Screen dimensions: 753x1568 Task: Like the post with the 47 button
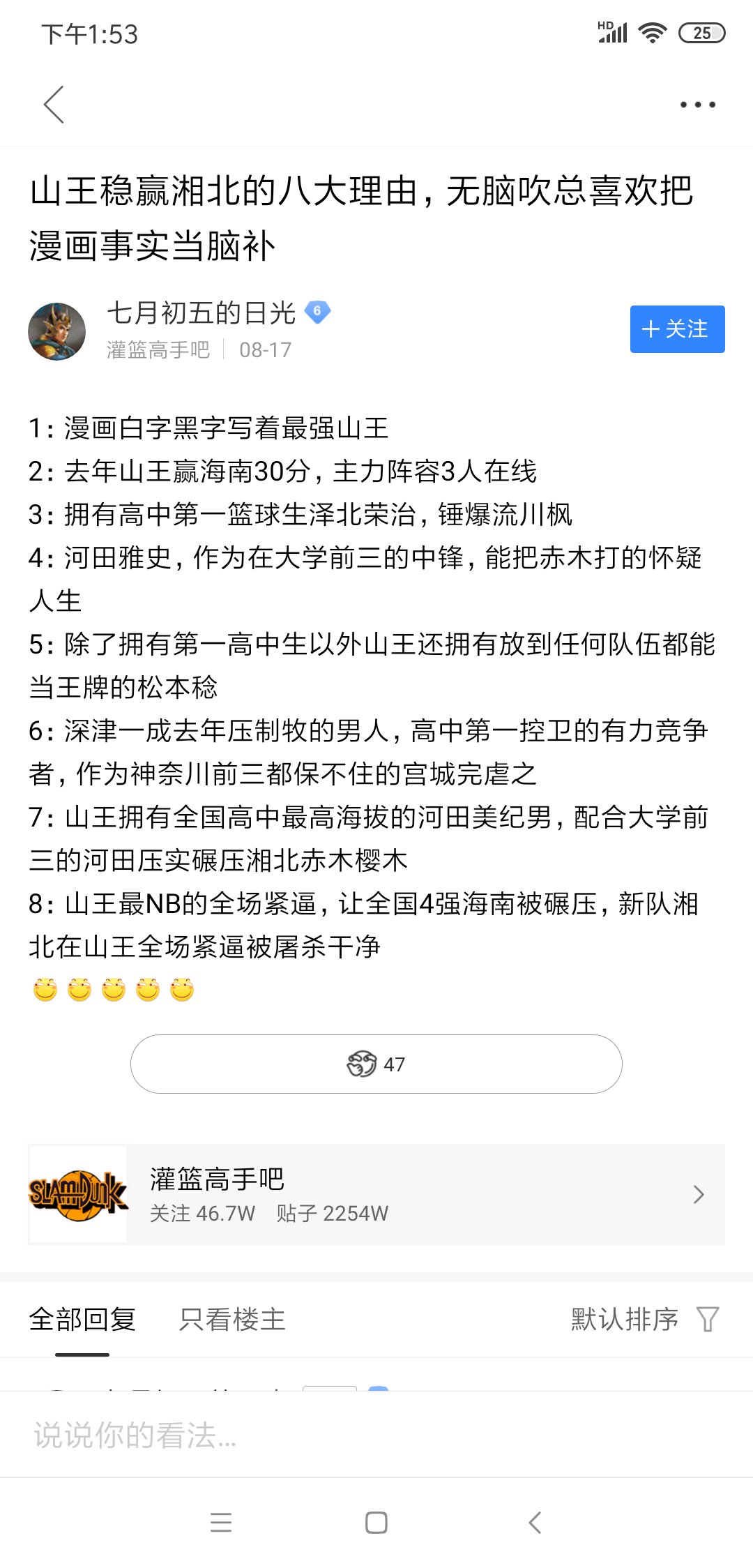point(376,1064)
